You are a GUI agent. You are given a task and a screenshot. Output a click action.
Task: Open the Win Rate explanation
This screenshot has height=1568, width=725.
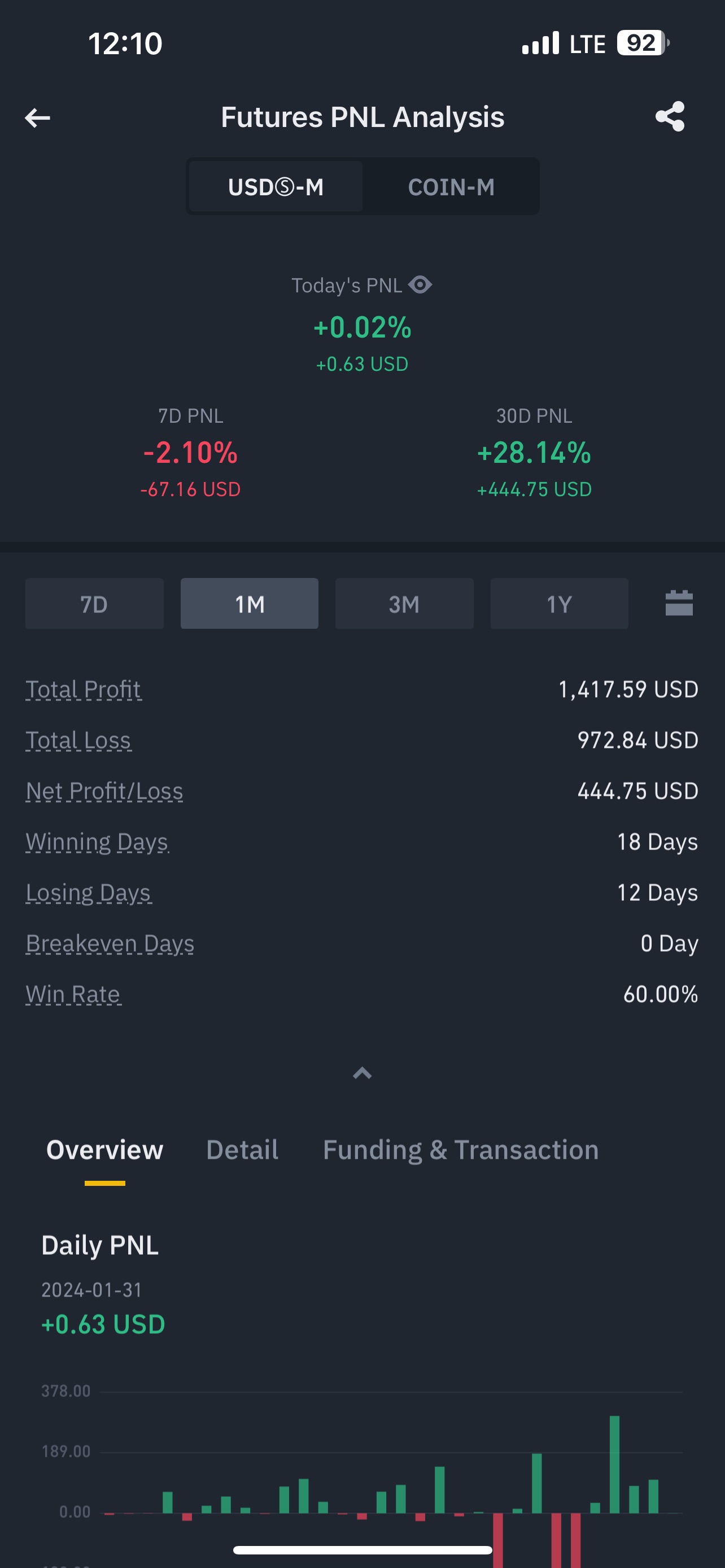click(x=73, y=994)
